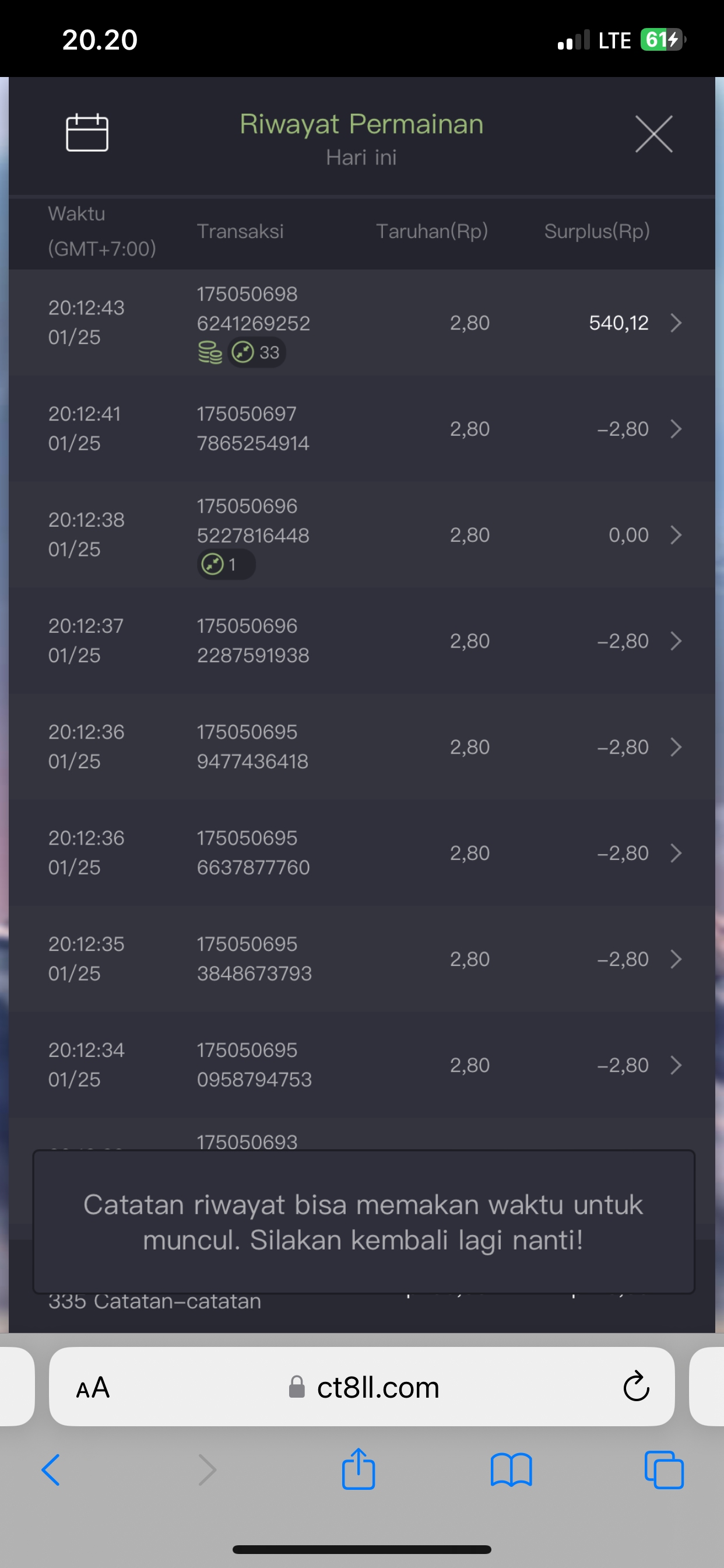View details of the 20:12:41 transaction

coord(674,429)
